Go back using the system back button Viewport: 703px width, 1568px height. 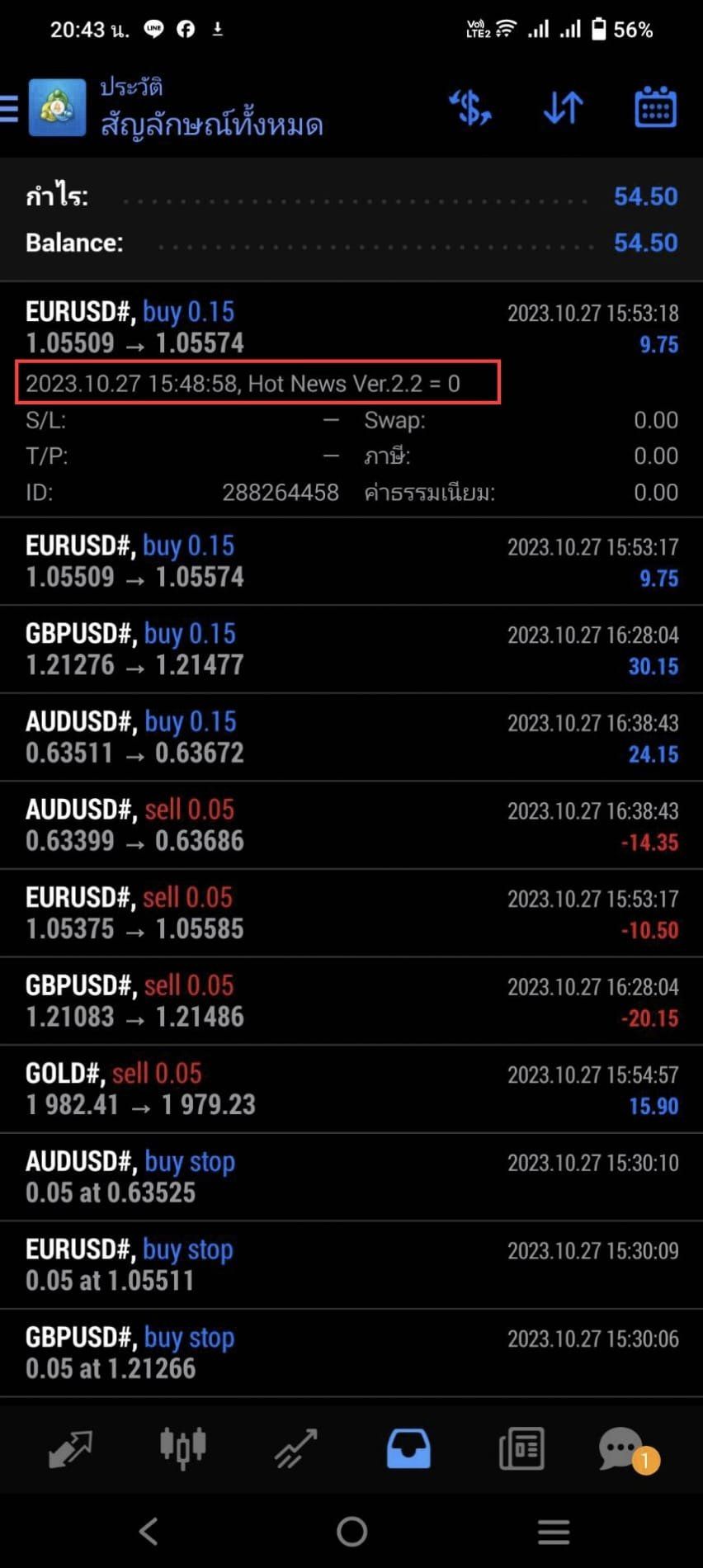(x=149, y=1532)
